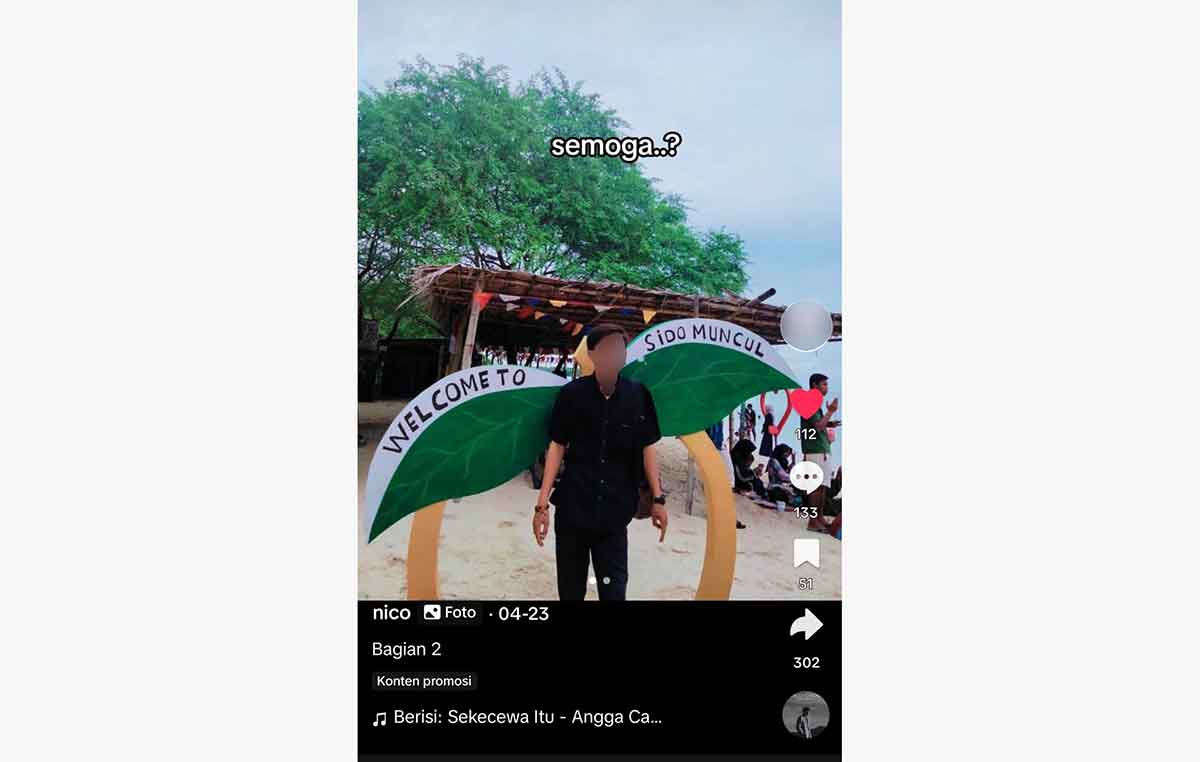Open the sound disc for Sekecewa Itu
Image resolution: width=1200 pixels, height=762 pixels.
(805, 715)
